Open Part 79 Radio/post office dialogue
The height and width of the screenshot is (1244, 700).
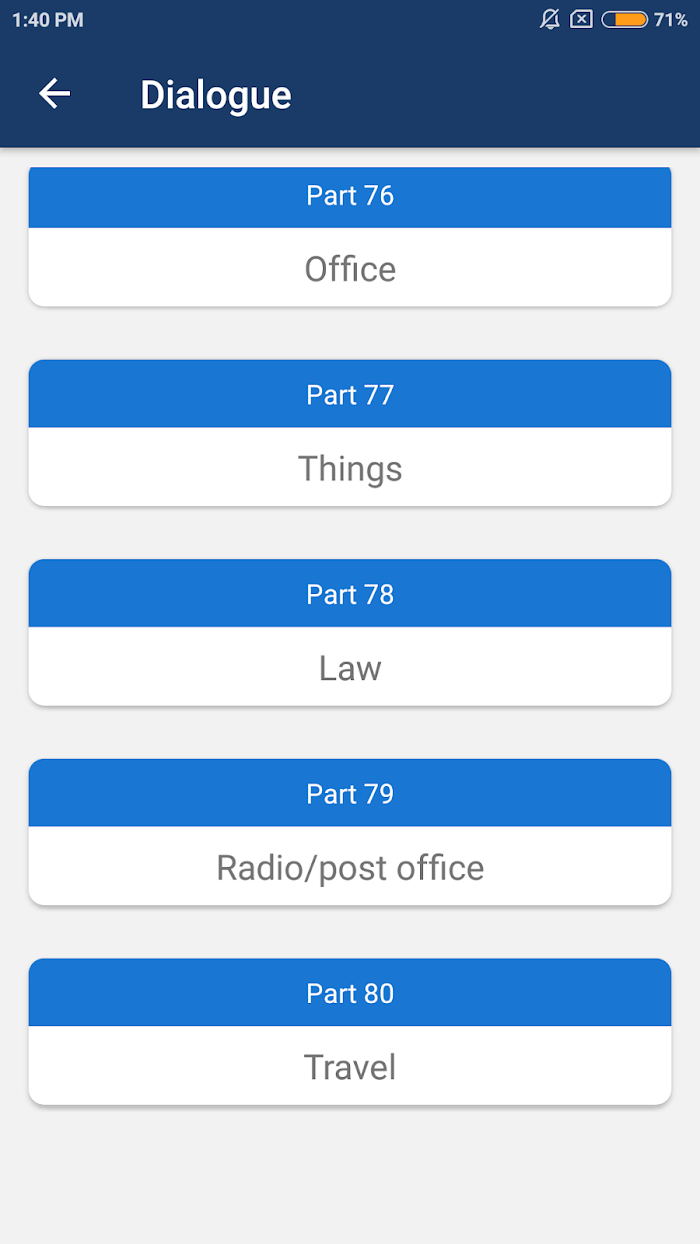click(350, 832)
